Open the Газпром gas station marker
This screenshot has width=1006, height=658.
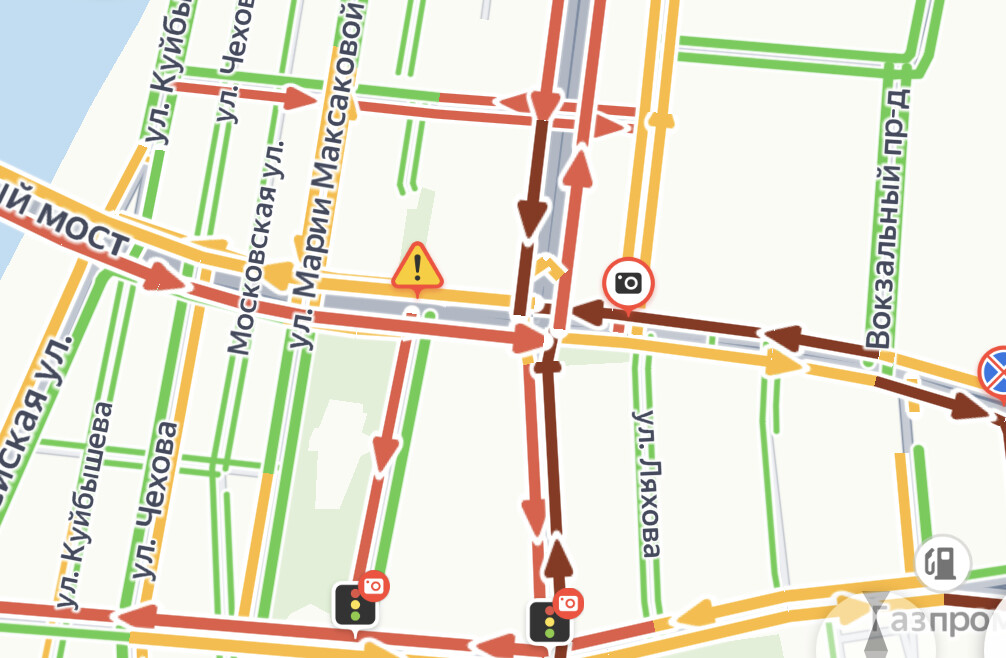940,560
